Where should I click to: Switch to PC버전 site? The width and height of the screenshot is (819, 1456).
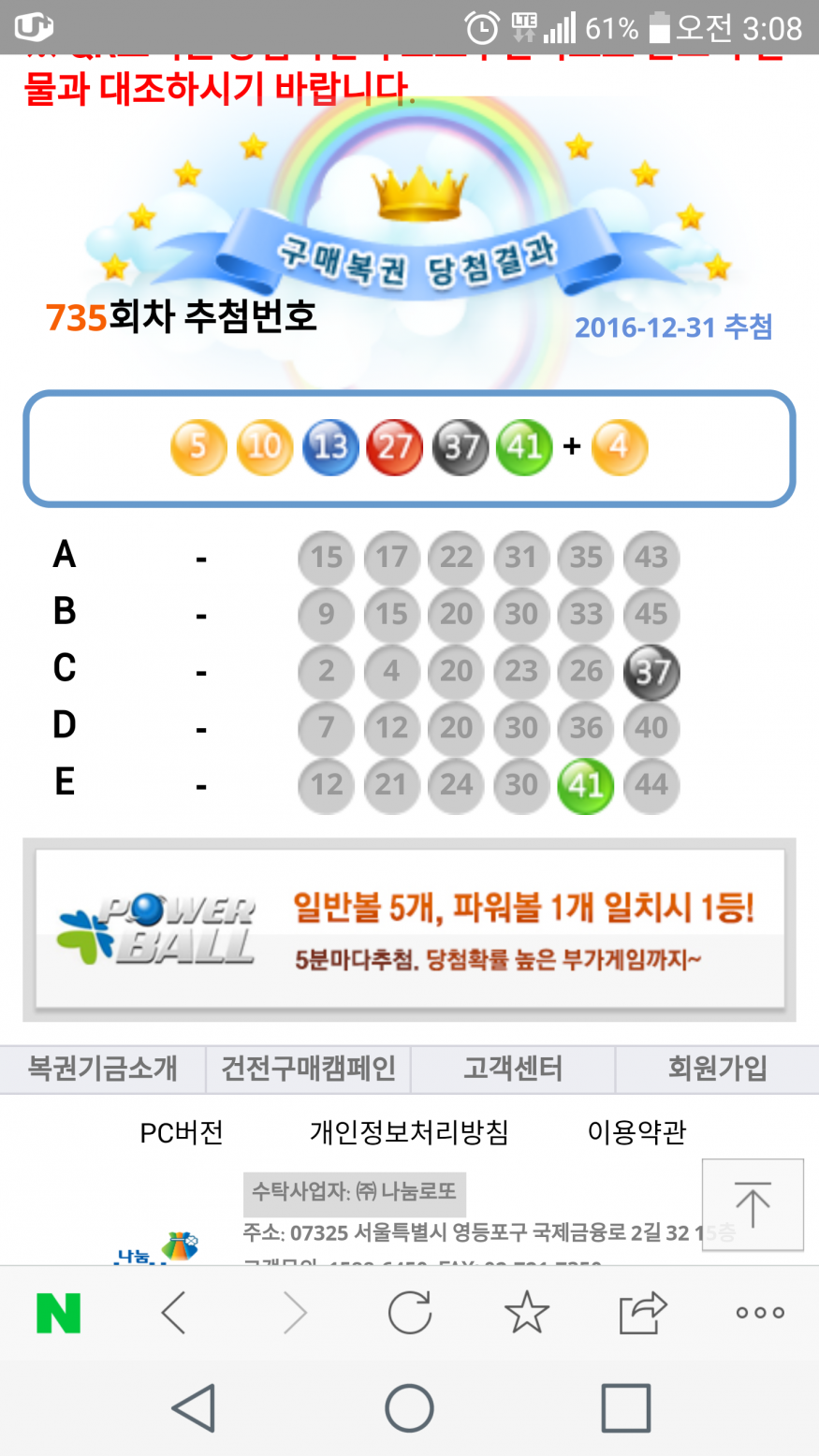click(182, 1133)
